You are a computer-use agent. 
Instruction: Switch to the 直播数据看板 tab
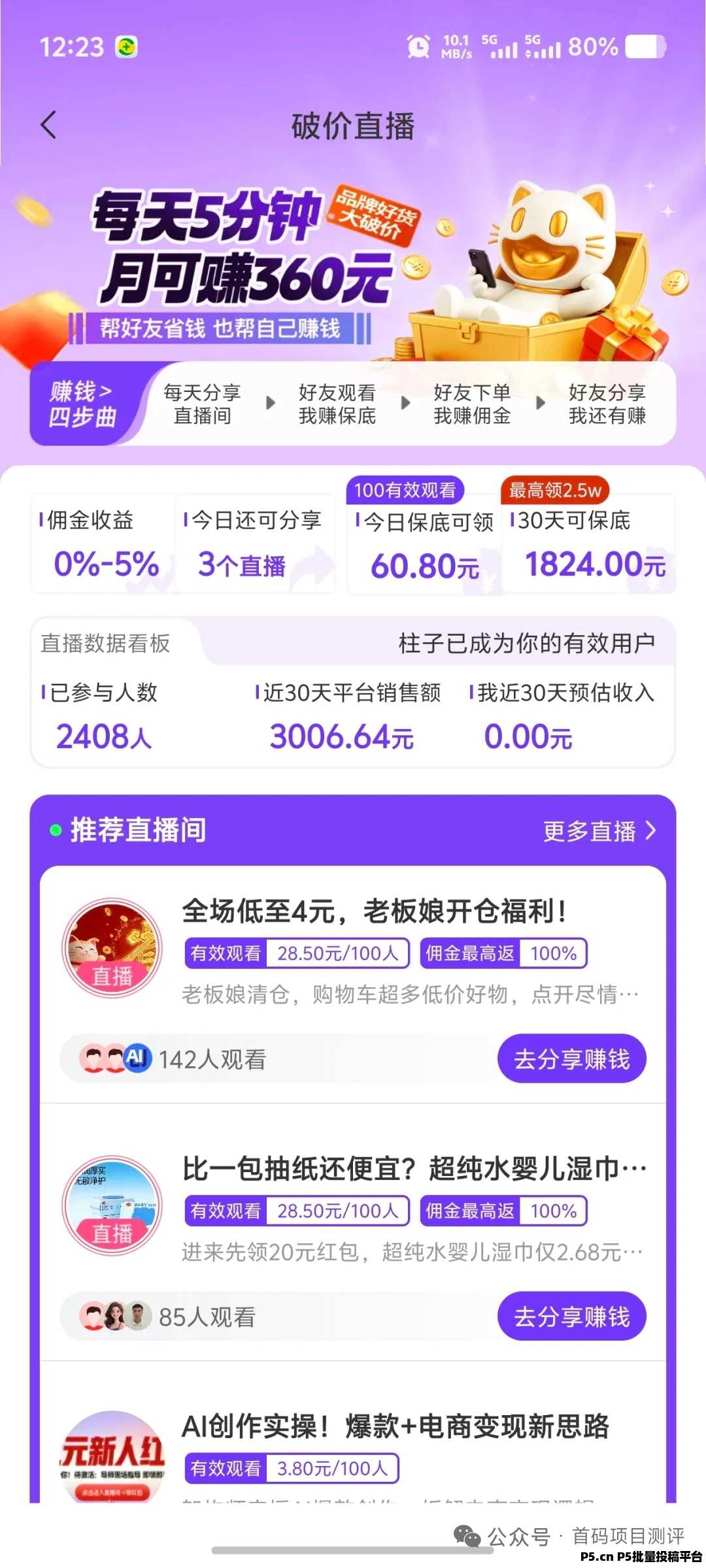[x=107, y=642]
